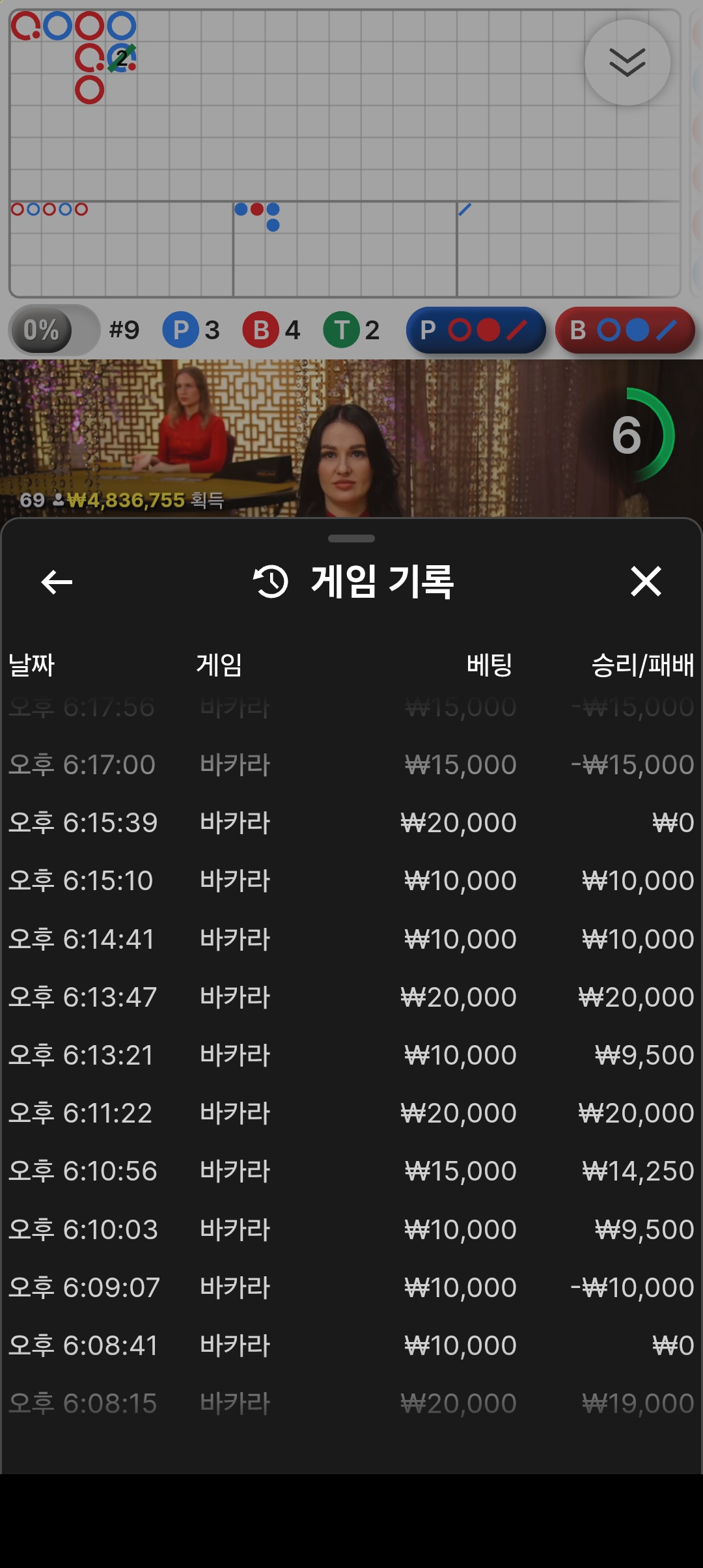Image resolution: width=703 pixels, height=1568 pixels.
Task: Open the 6:11:22 baccarat record
Action: click(351, 1113)
